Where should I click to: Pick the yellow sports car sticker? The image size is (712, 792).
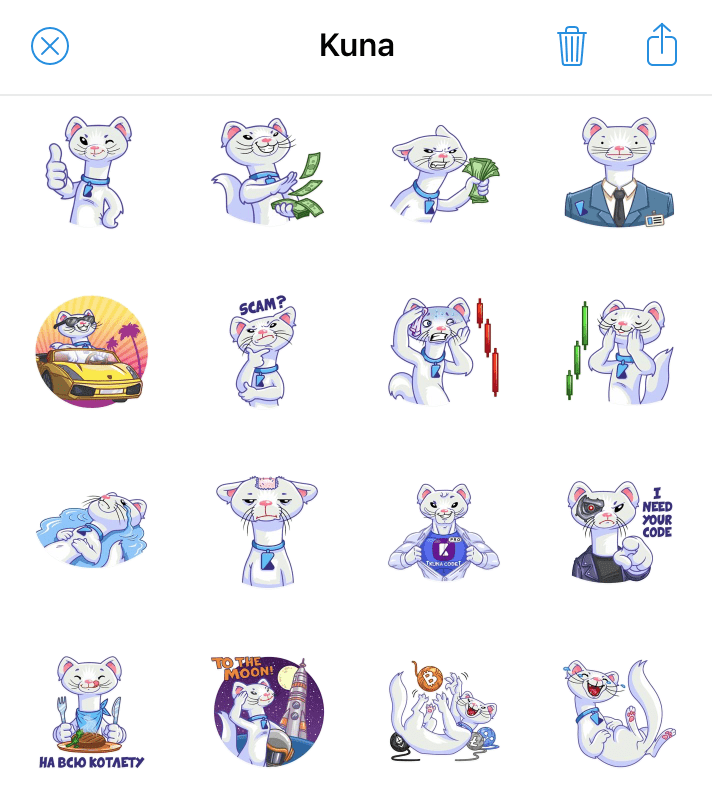click(90, 351)
